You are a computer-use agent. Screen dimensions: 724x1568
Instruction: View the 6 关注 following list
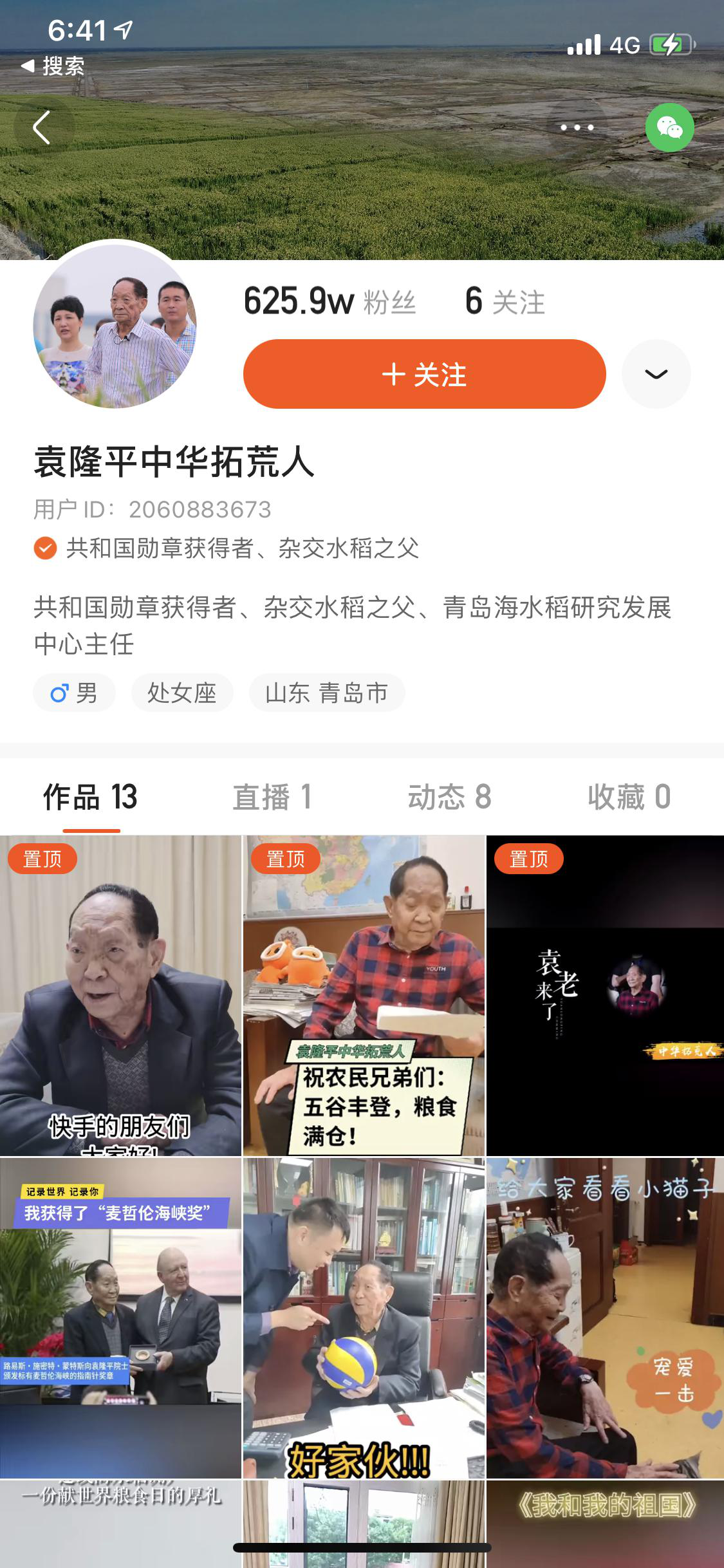[505, 301]
